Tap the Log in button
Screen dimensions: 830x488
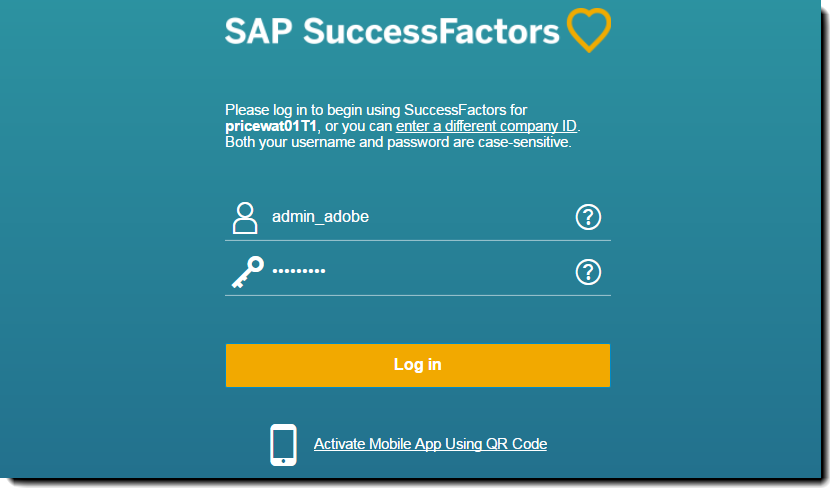click(417, 365)
